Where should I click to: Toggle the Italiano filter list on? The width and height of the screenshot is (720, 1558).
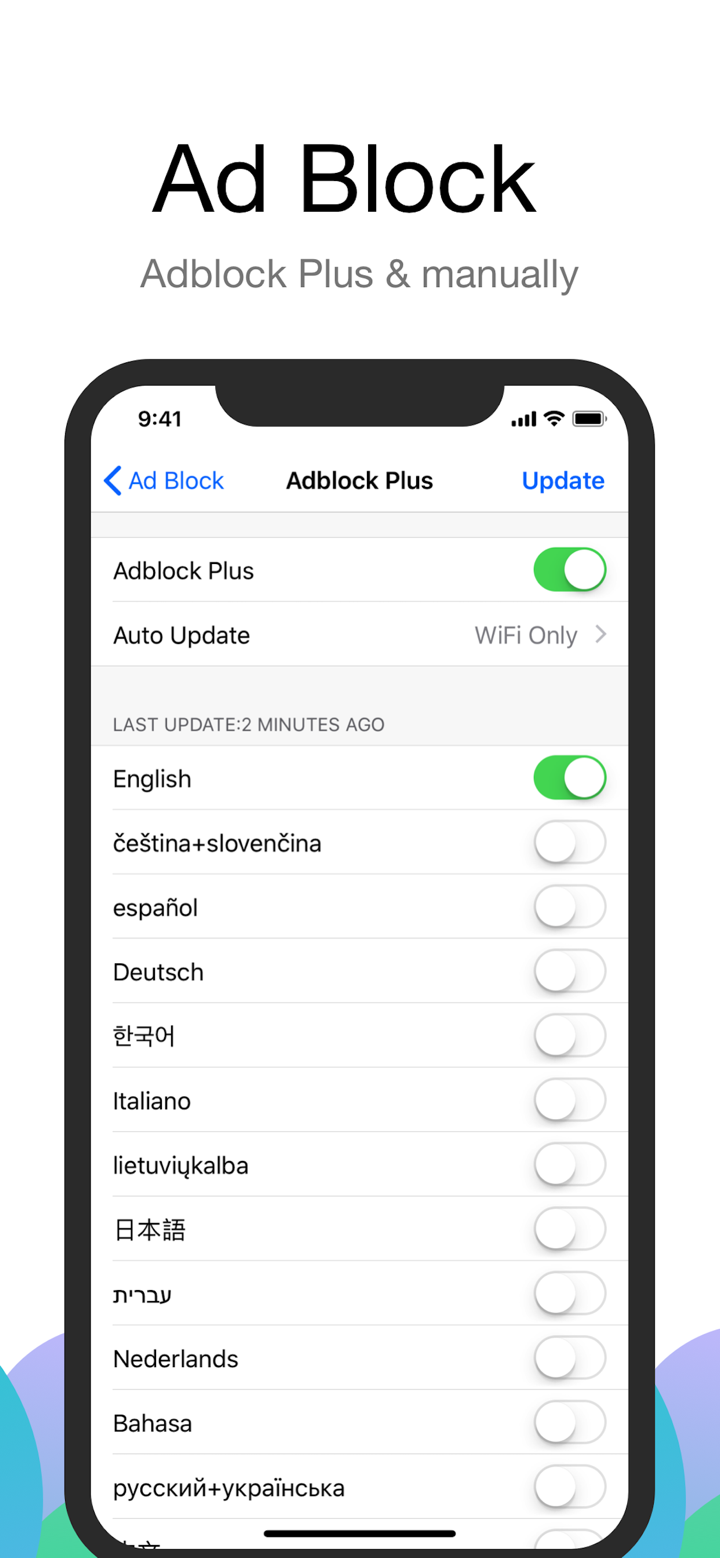[570, 1100]
